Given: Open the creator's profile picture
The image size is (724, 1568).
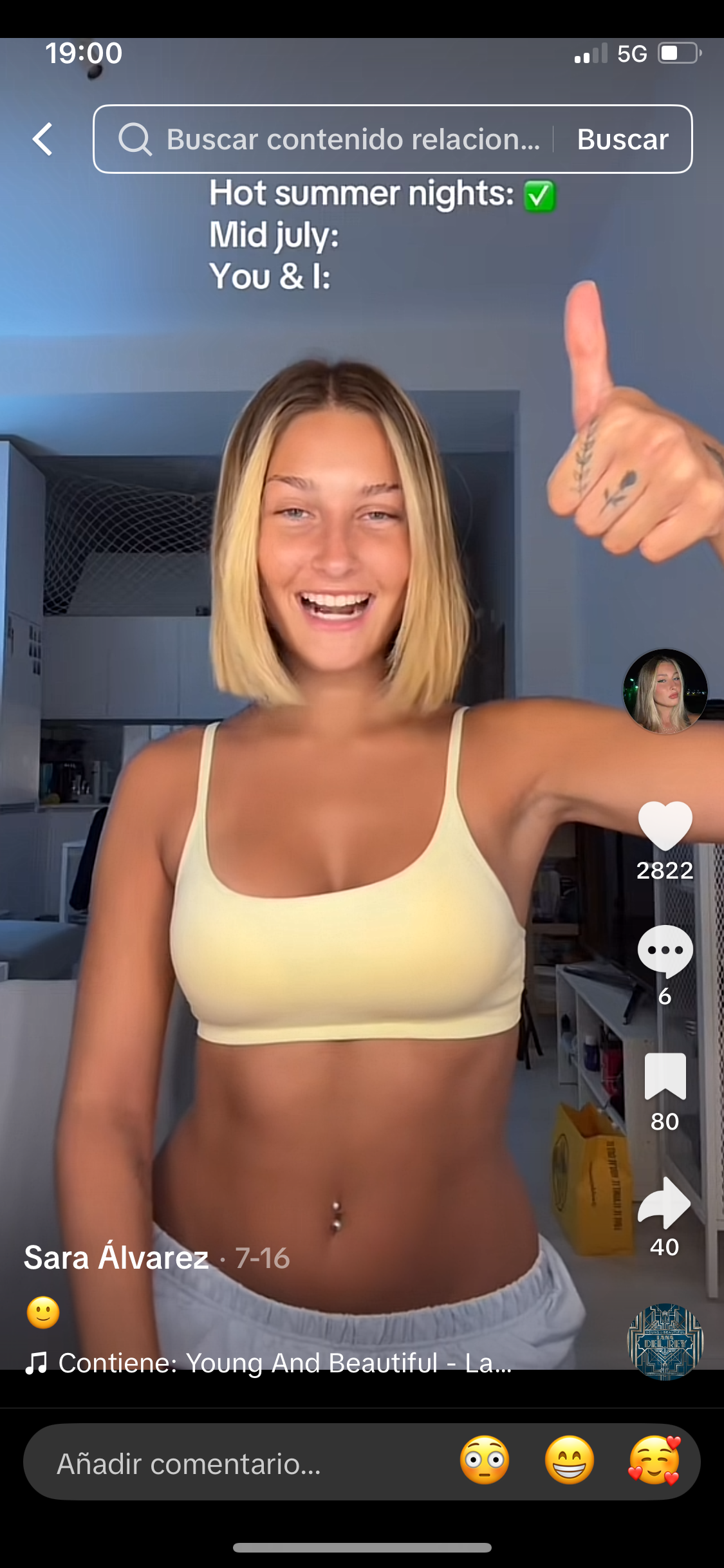Looking at the screenshot, I should [x=665, y=691].
